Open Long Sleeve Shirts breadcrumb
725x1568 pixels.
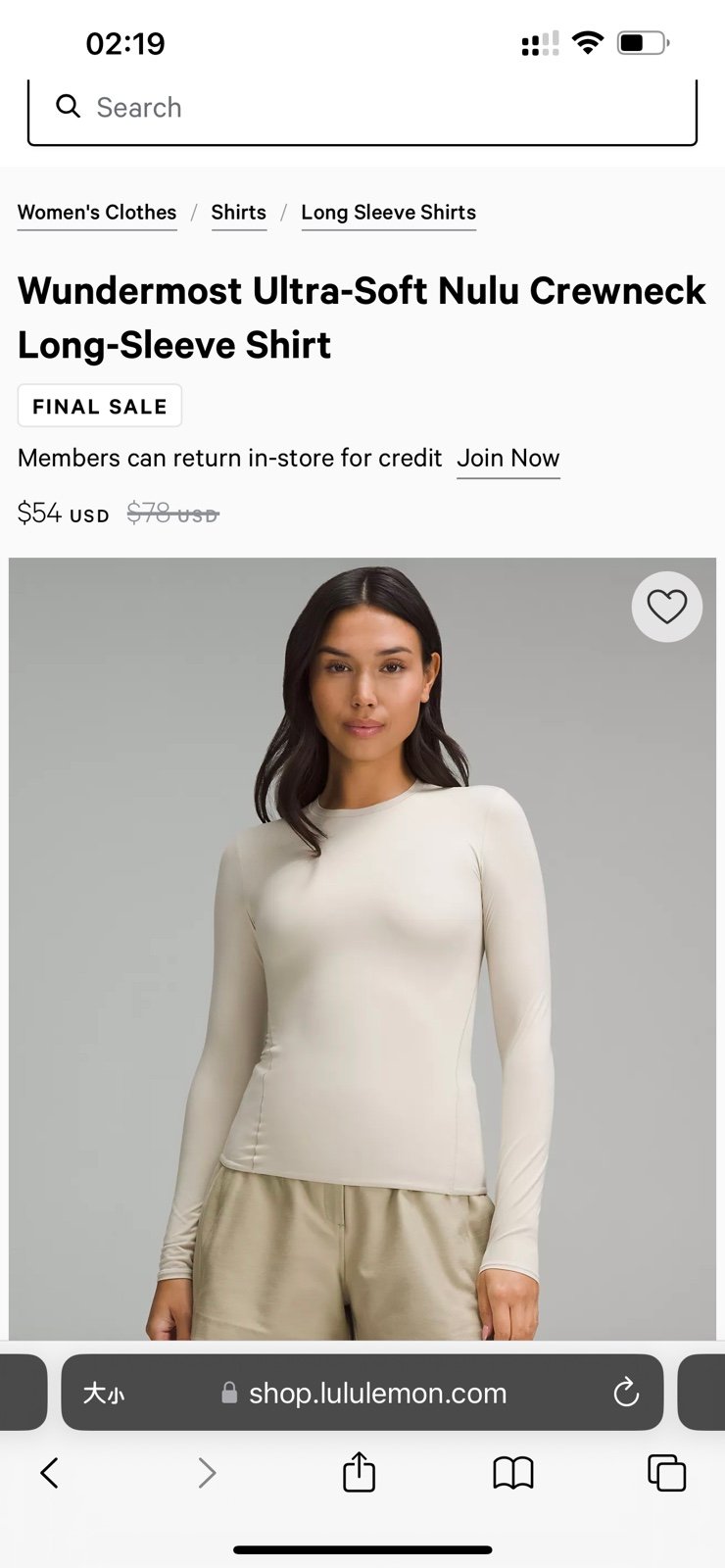388,213
